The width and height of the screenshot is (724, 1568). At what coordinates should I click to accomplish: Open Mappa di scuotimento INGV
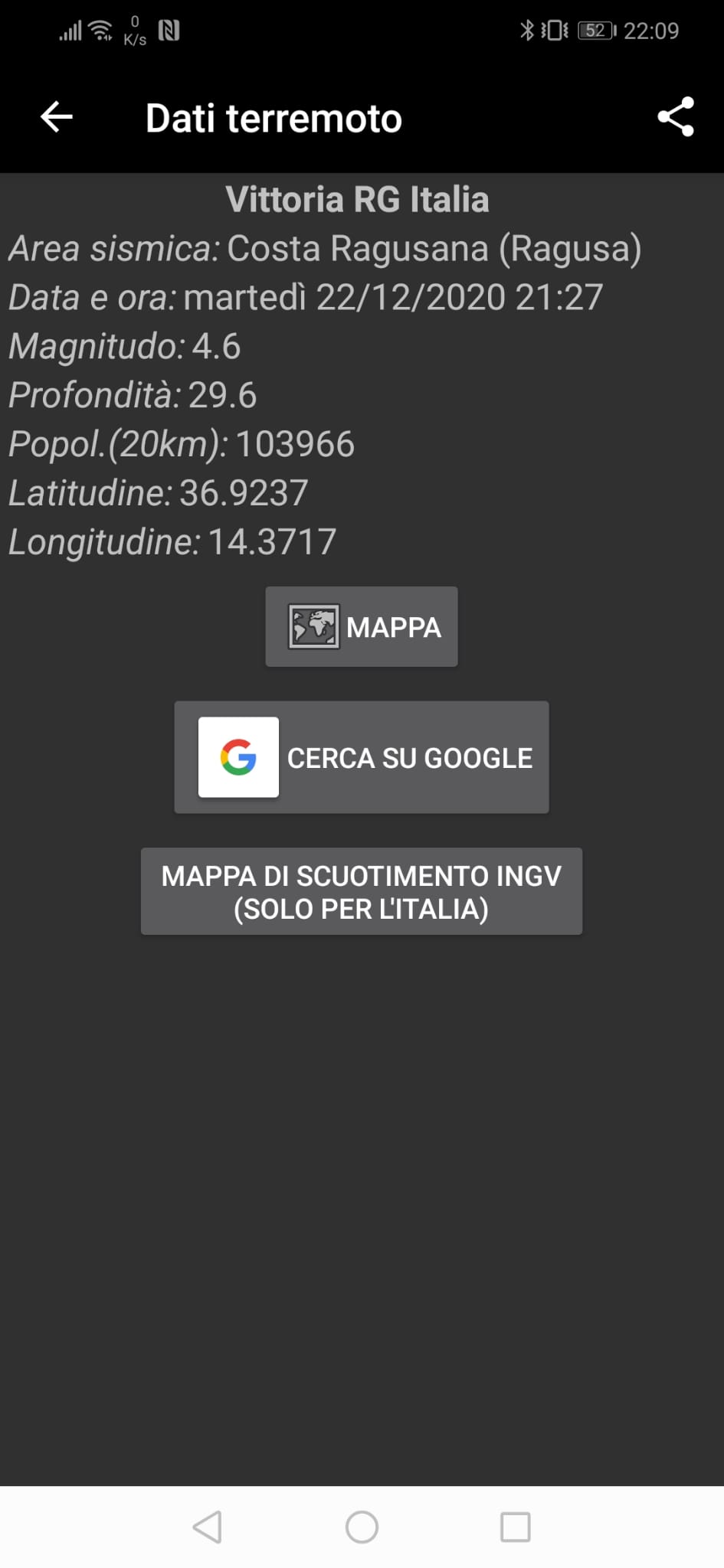pos(362,891)
